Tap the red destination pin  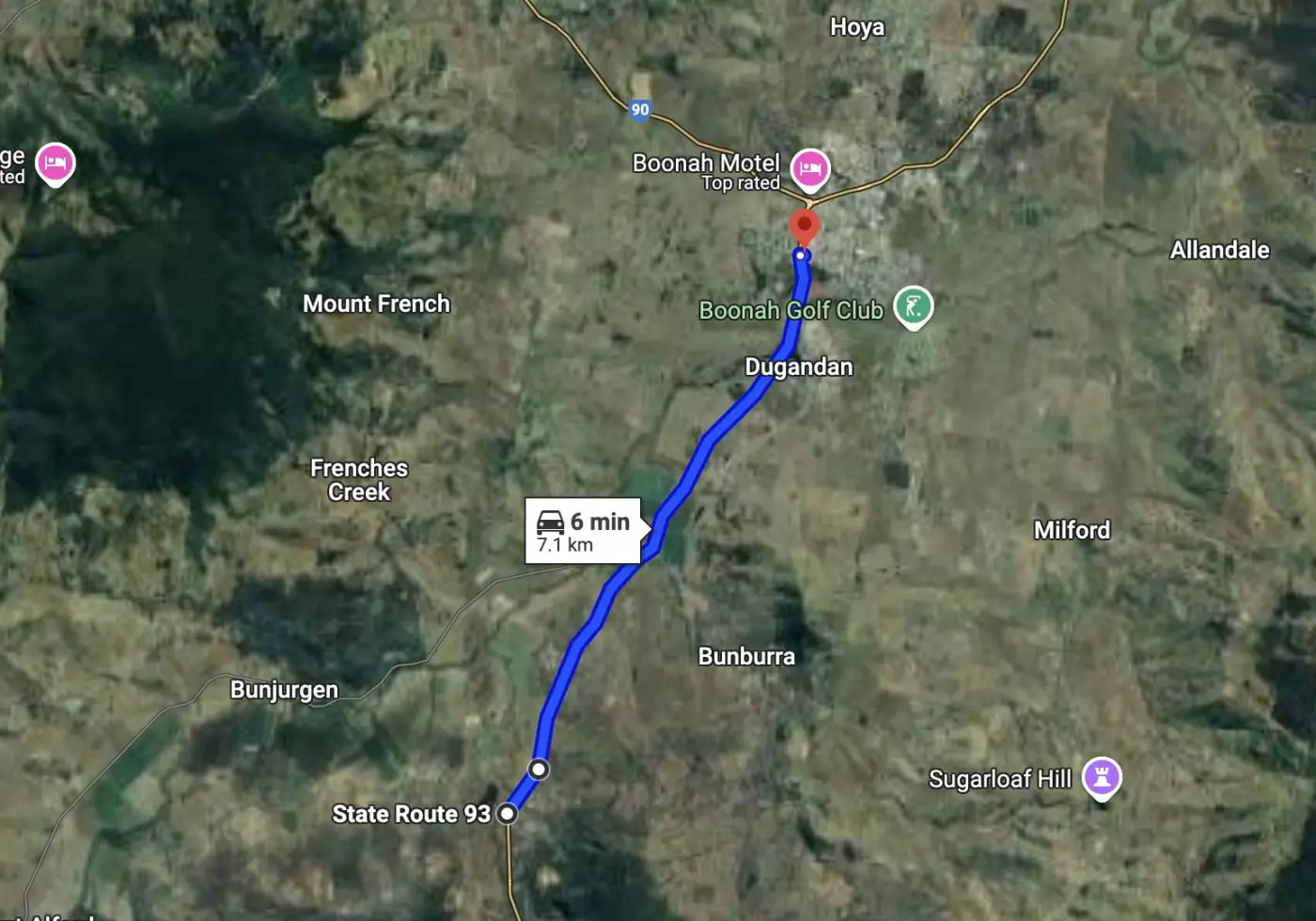click(x=804, y=226)
